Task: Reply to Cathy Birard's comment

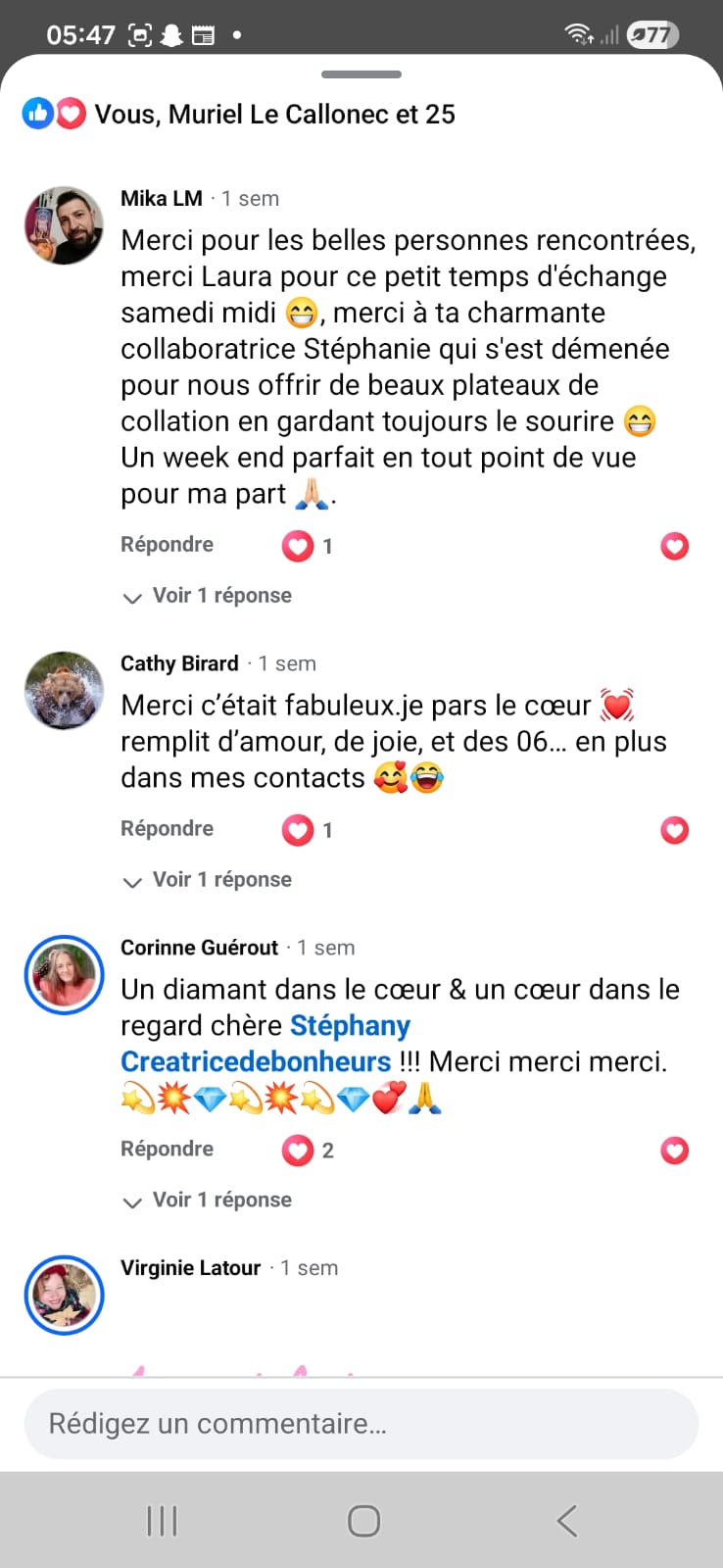Action: 167,829
